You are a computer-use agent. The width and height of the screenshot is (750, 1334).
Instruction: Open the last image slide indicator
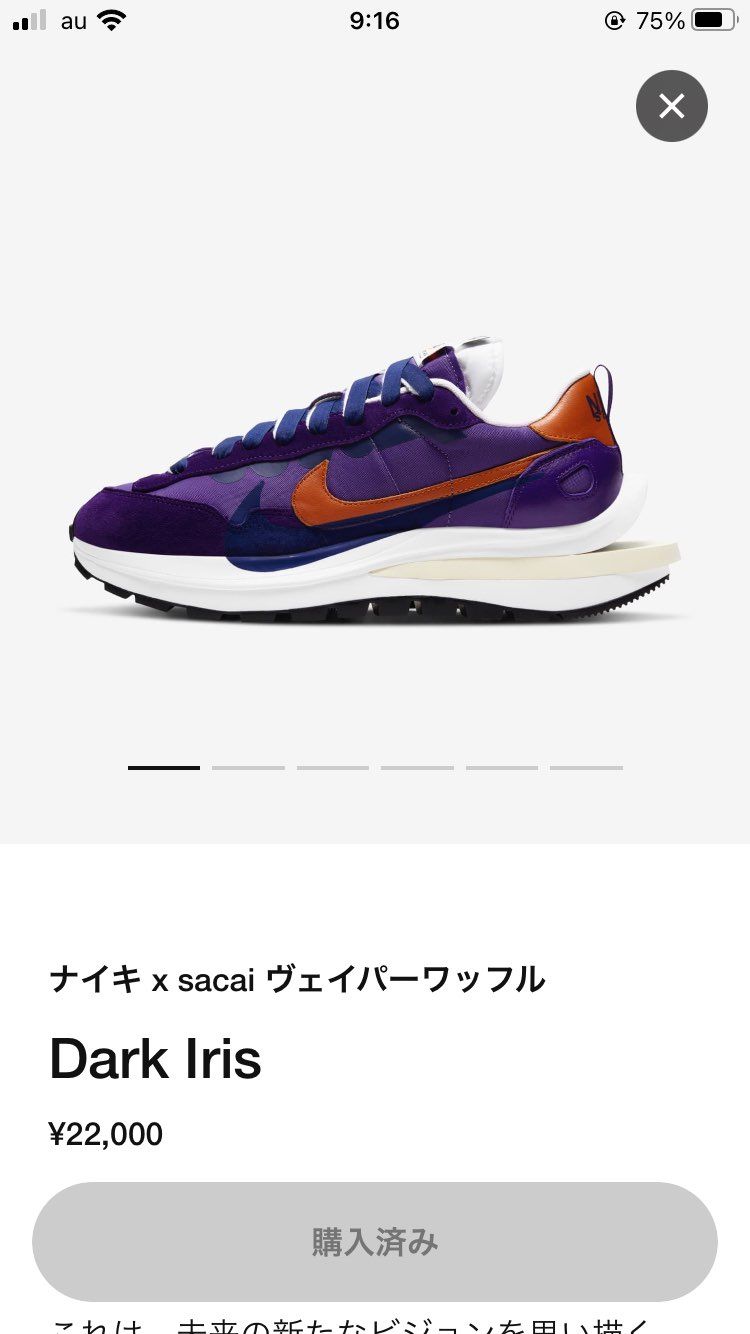pyautogui.click(x=586, y=767)
